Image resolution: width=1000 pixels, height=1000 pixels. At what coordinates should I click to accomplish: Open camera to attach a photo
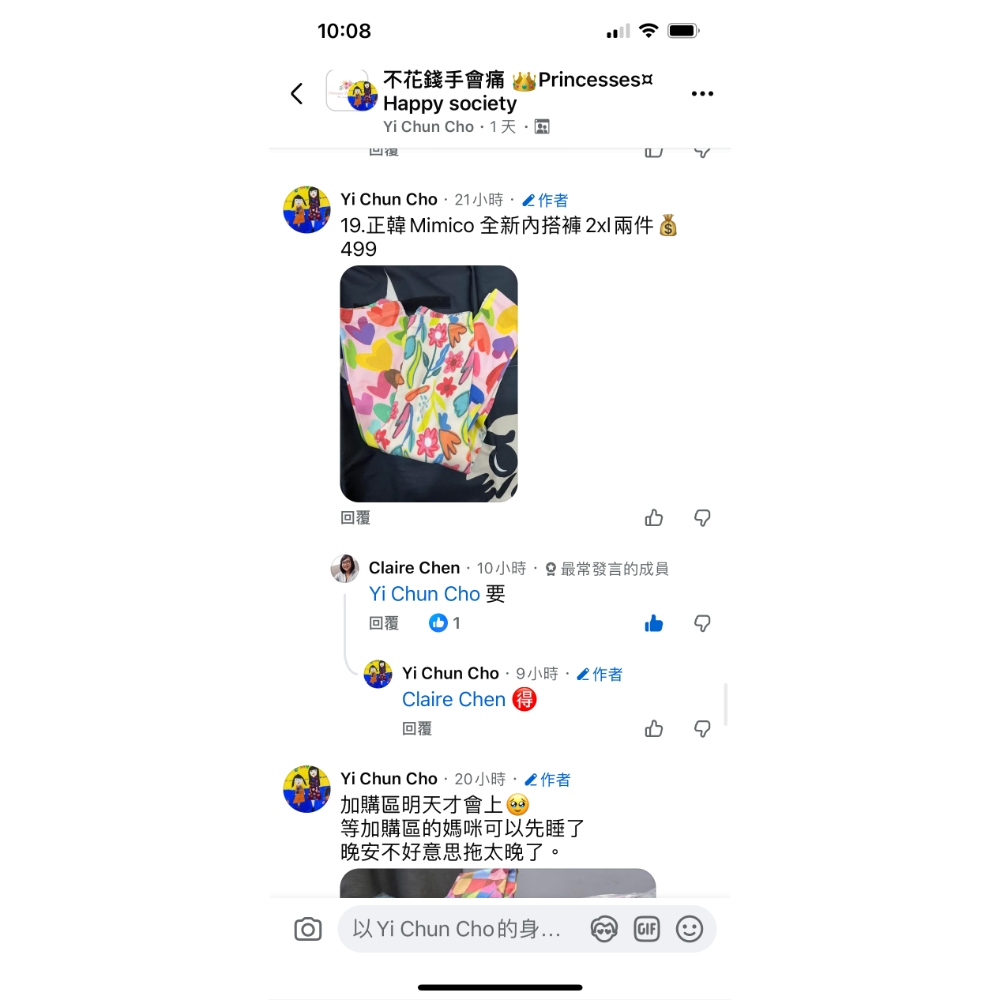click(x=308, y=930)
